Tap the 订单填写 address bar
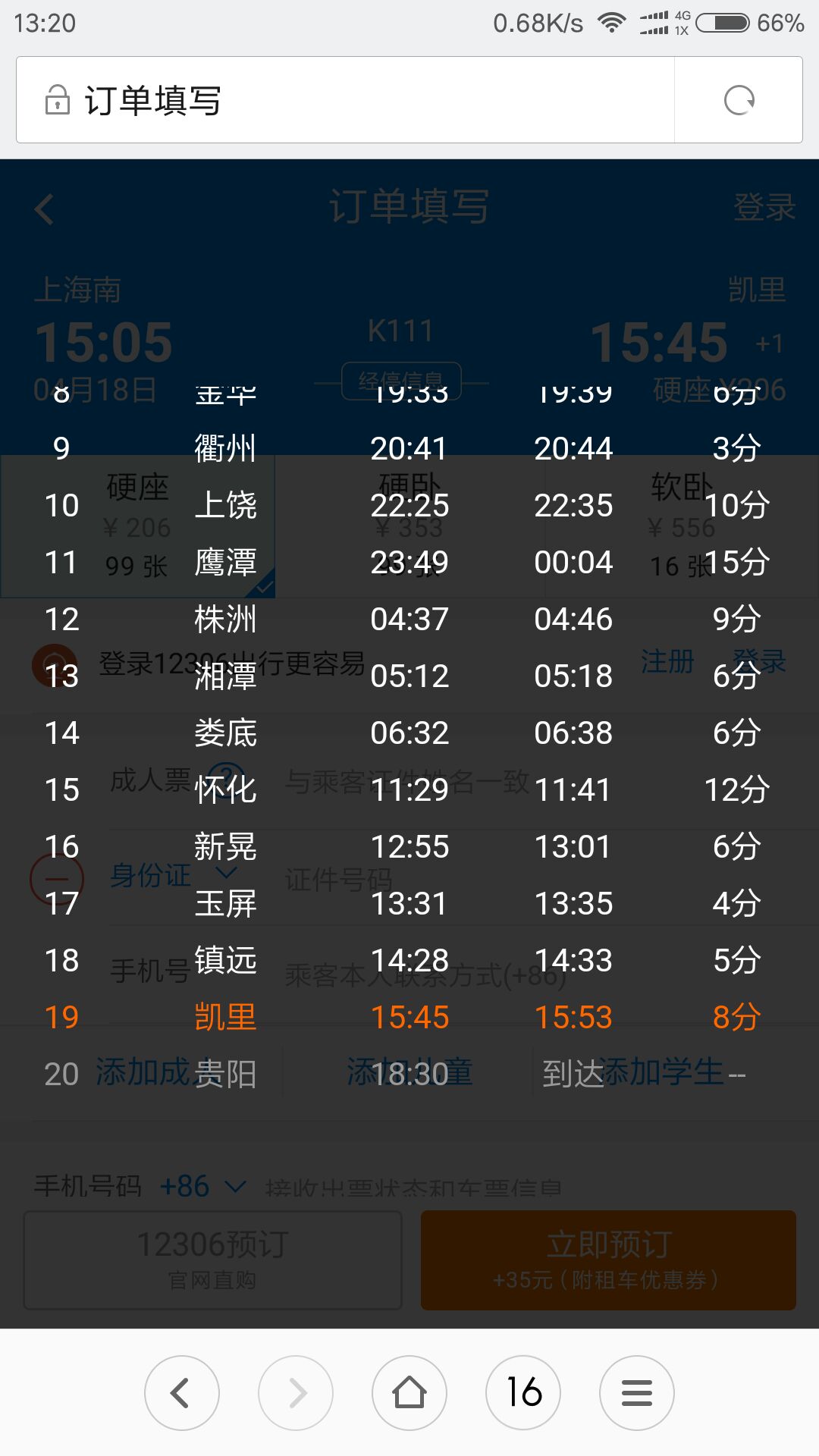 click(x=345, y=100)
